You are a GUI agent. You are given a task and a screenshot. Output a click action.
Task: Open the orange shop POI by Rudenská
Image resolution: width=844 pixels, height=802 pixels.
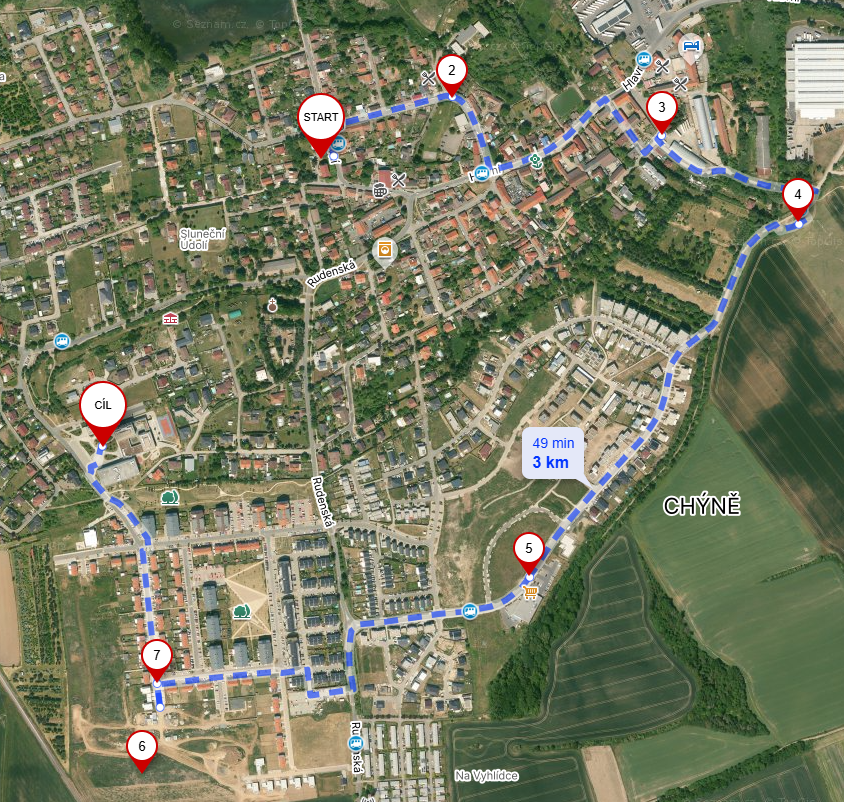click(x=383, y=248)
